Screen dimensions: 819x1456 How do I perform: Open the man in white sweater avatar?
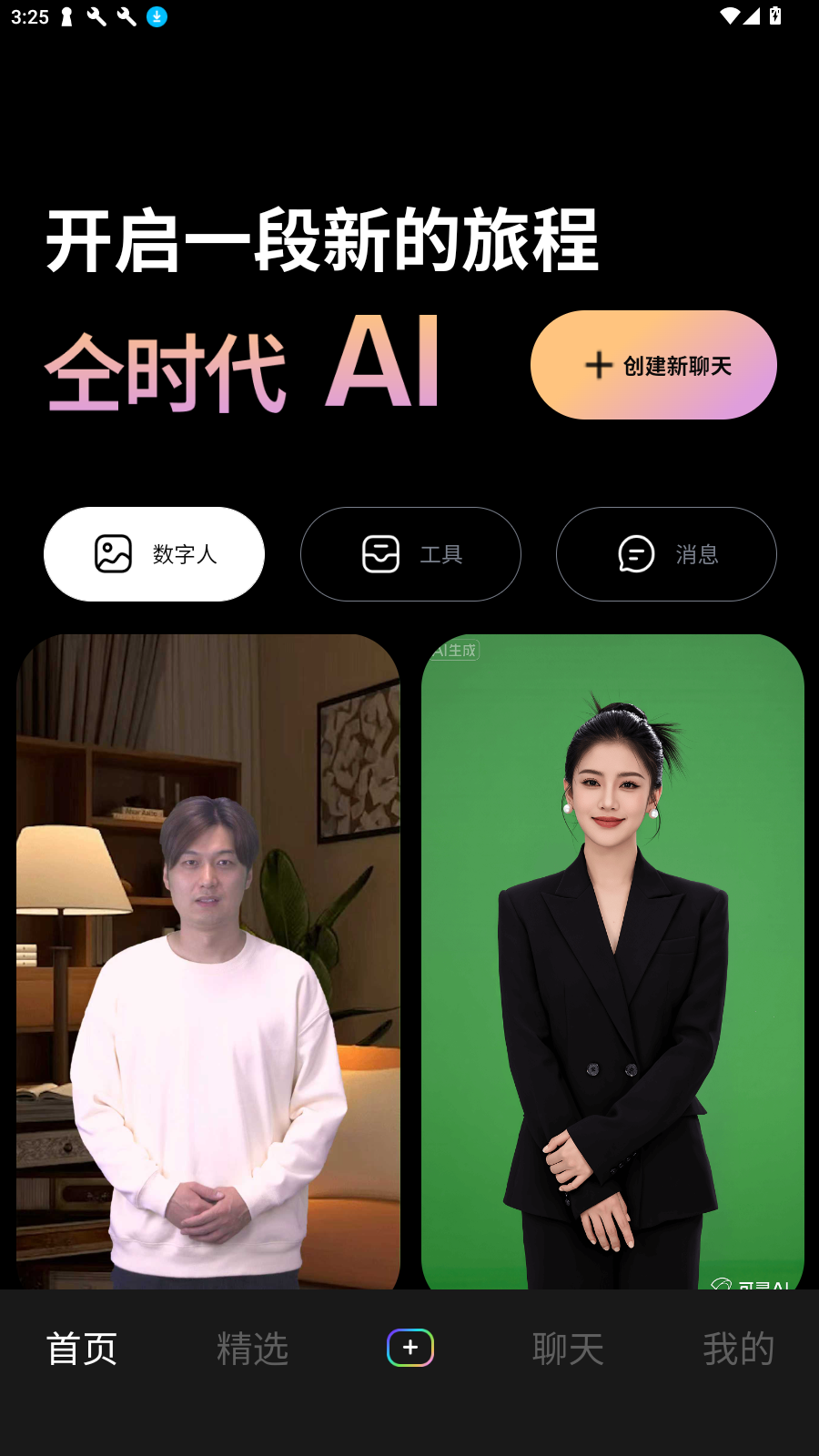(208, 961)
